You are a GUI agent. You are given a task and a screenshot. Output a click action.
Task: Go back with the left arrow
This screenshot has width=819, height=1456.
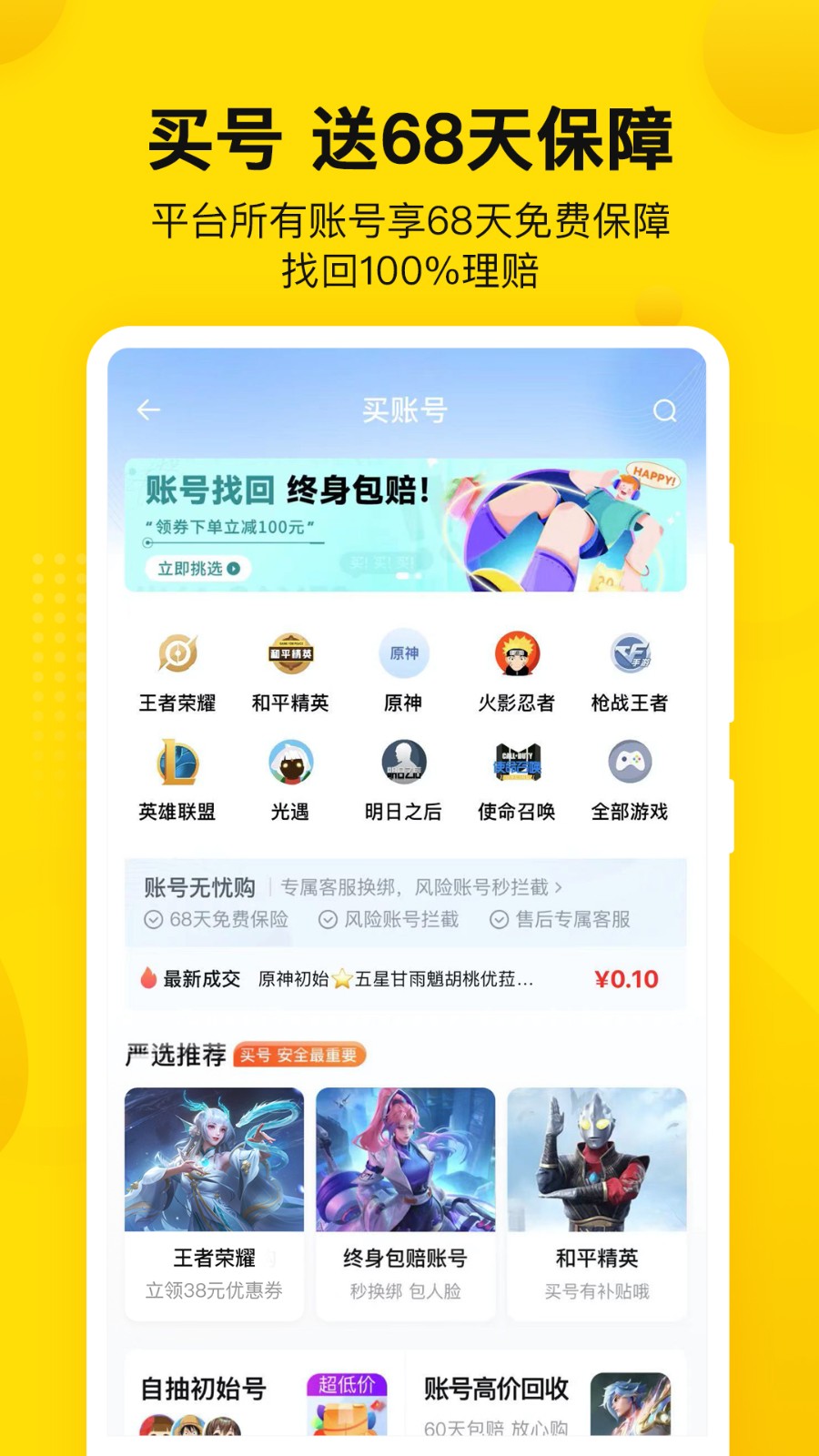tap(150, 410)
